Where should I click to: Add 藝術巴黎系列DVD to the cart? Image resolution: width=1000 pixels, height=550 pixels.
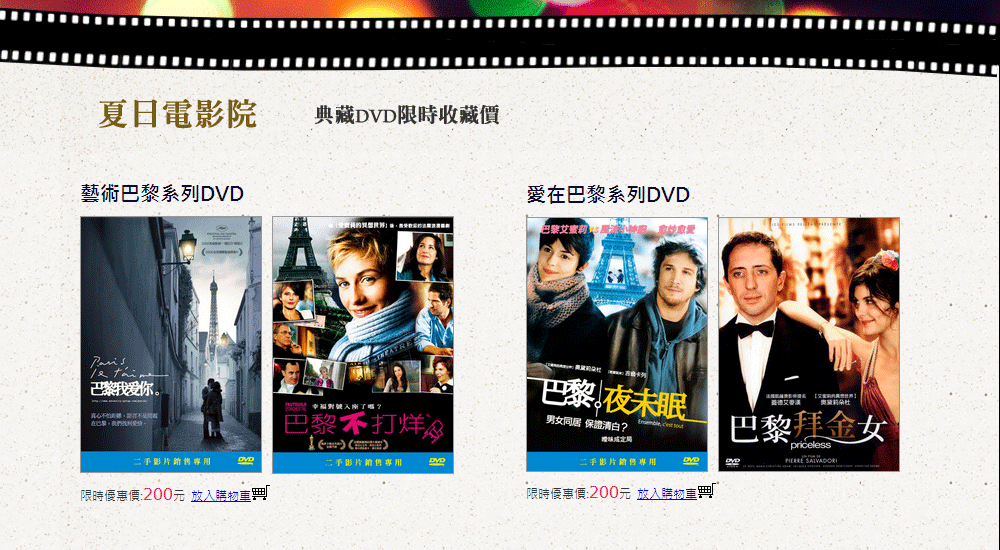coord(222,494)
